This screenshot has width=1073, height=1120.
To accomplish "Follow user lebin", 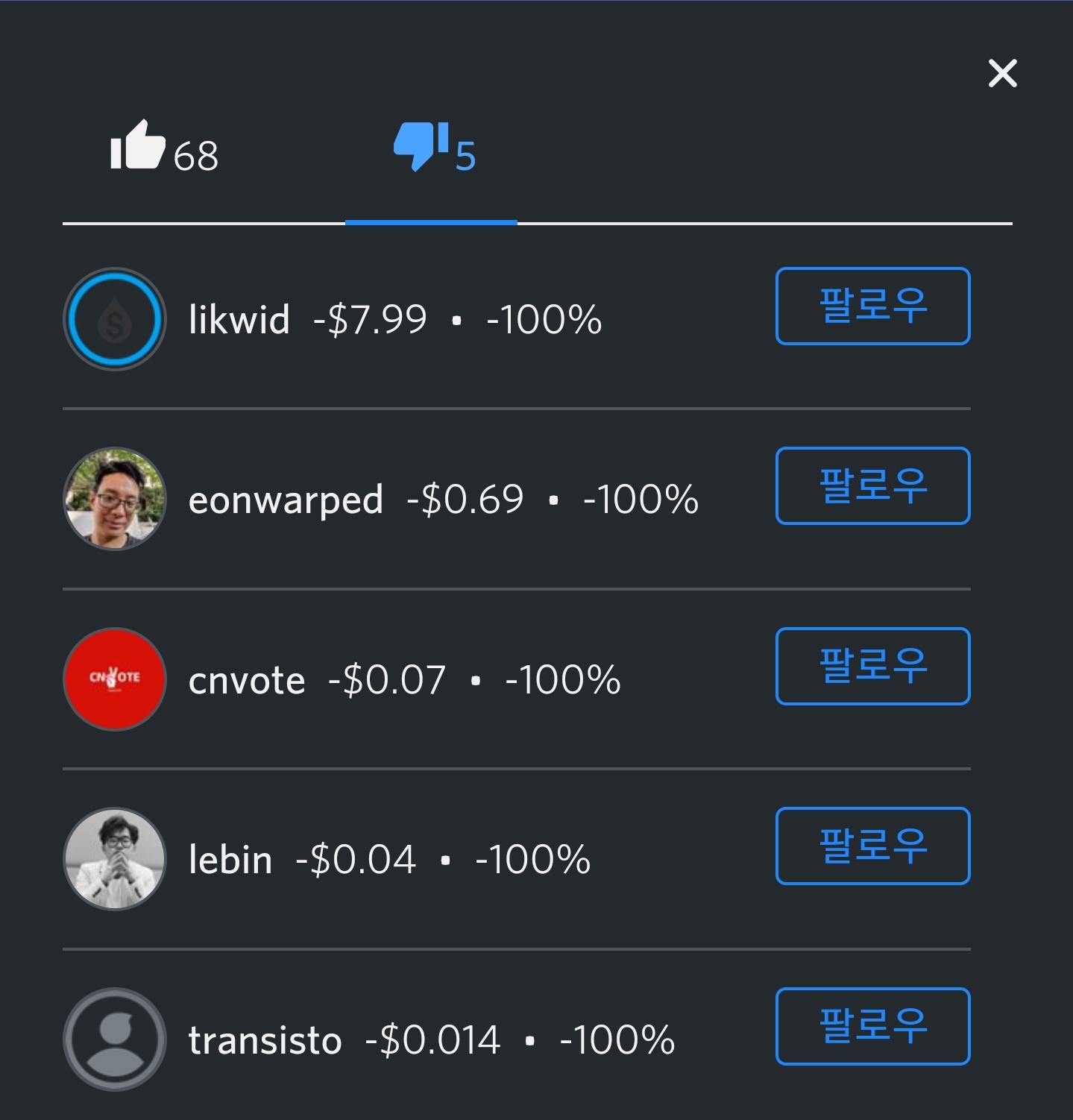I will [872, 846].
